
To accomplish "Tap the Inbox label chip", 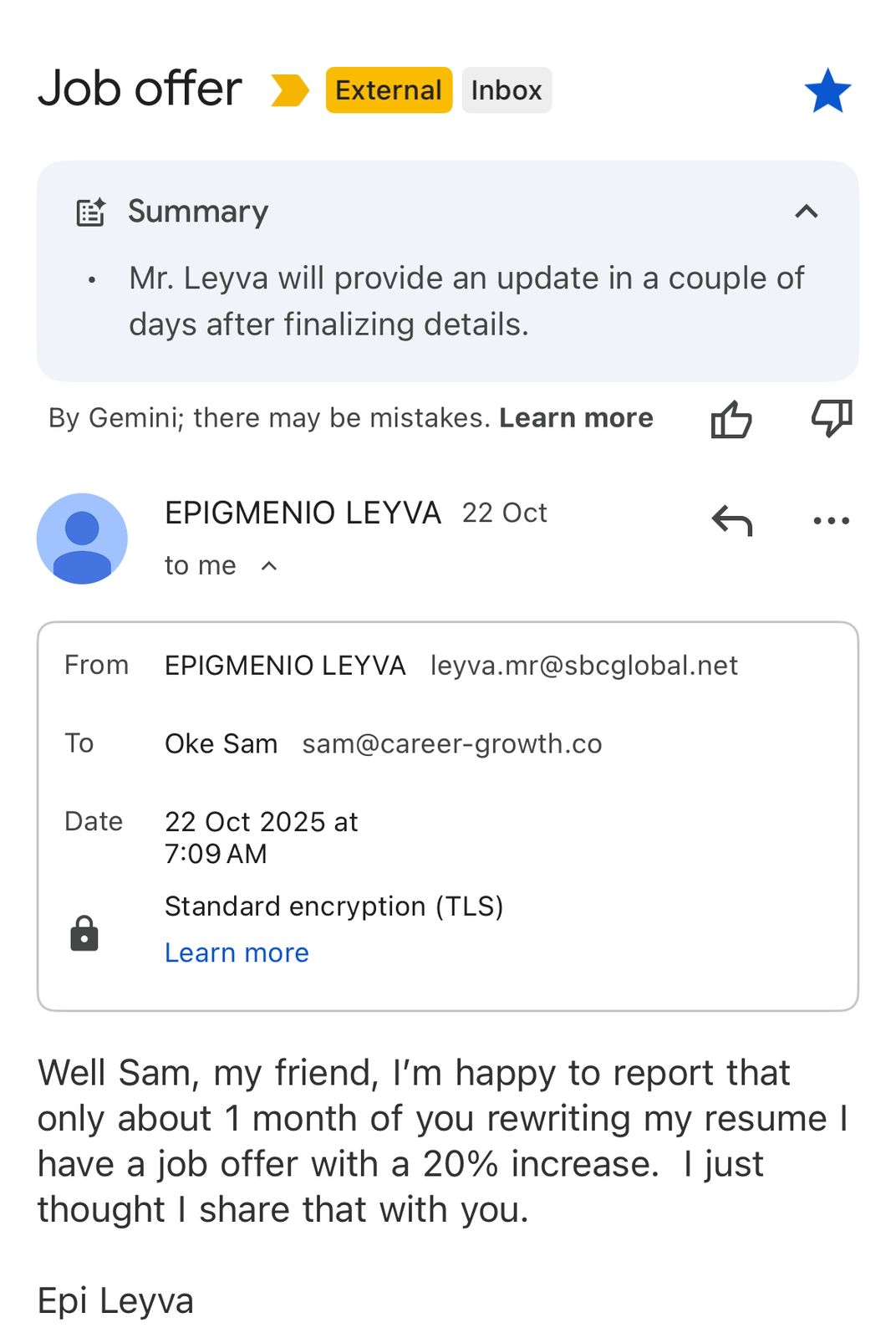I will (x=507, y=90).
